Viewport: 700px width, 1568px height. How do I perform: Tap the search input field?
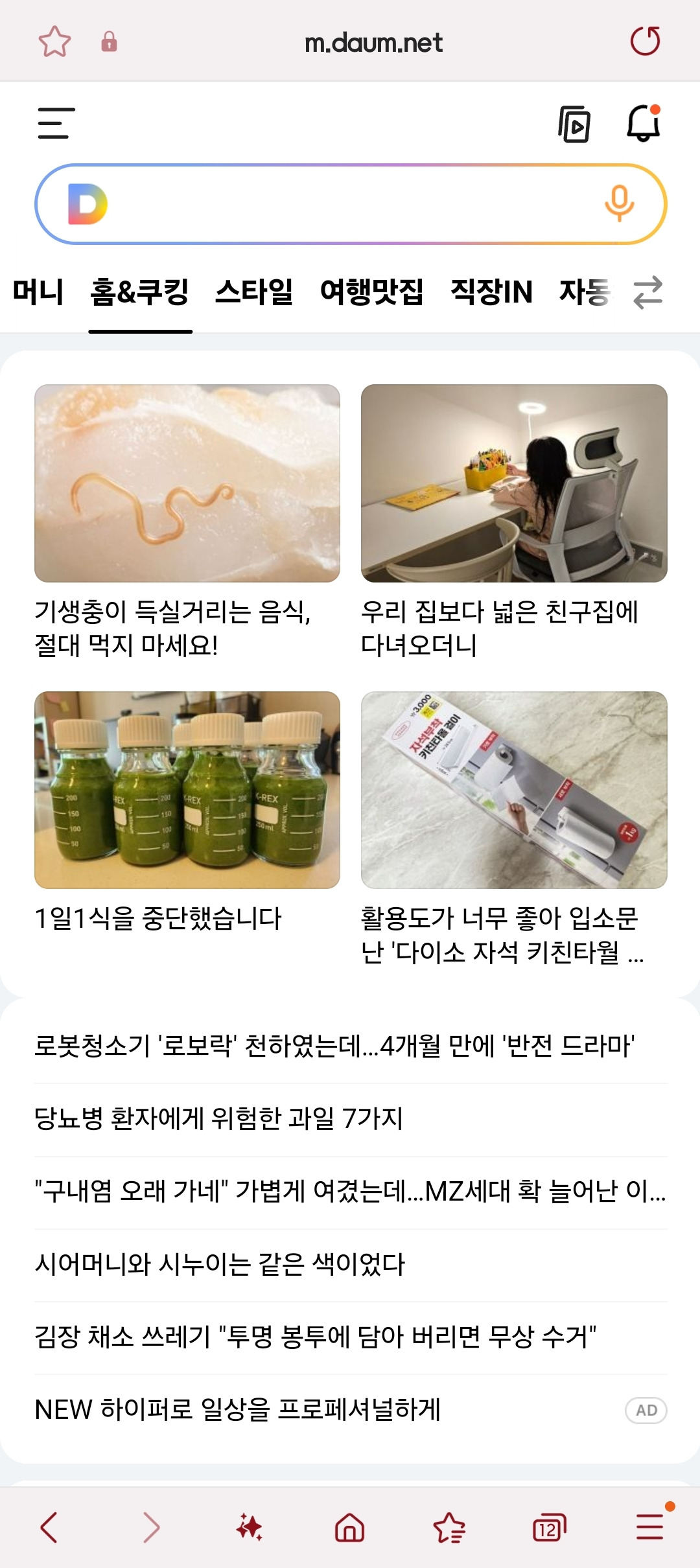(350, 203)
